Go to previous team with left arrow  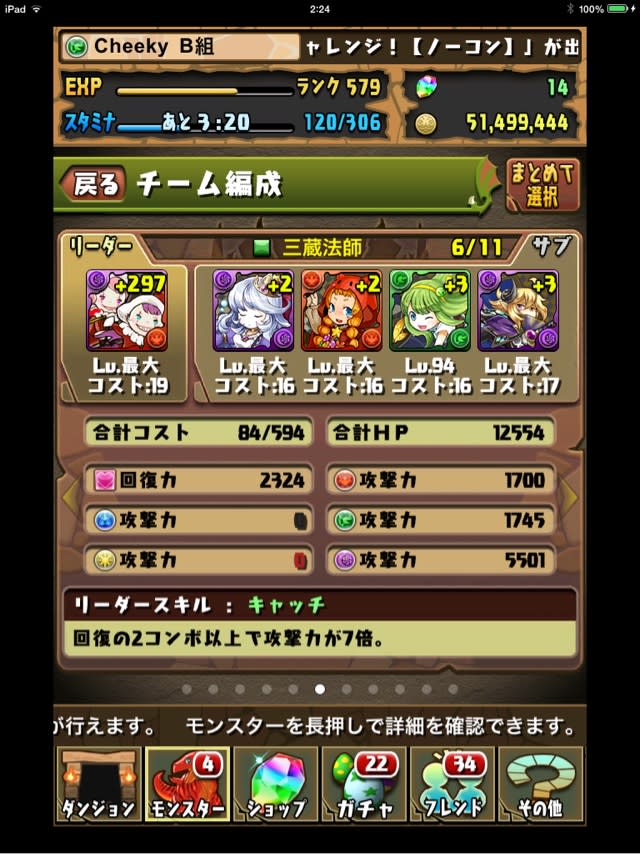pos(68,492)
